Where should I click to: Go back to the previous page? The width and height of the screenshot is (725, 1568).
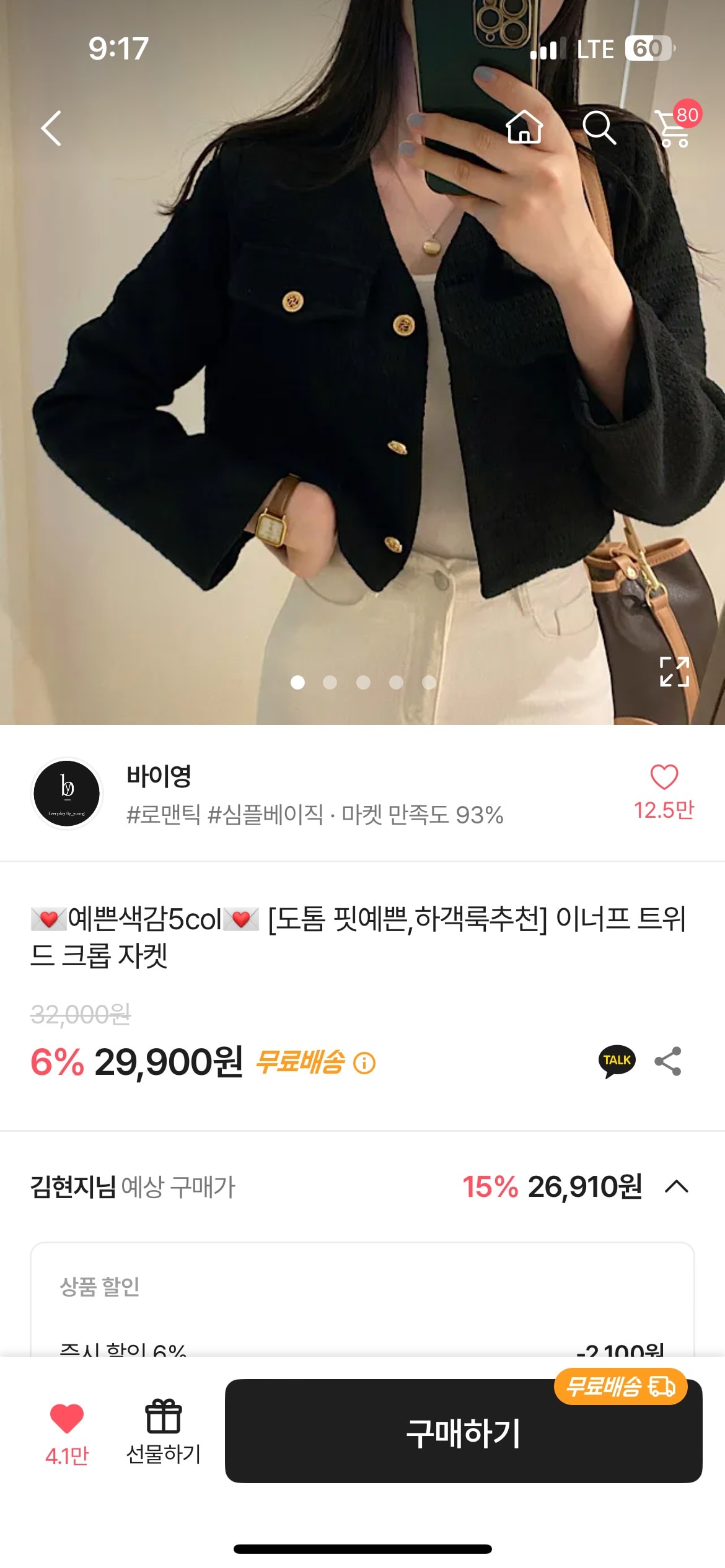click(x=51, y=128)
